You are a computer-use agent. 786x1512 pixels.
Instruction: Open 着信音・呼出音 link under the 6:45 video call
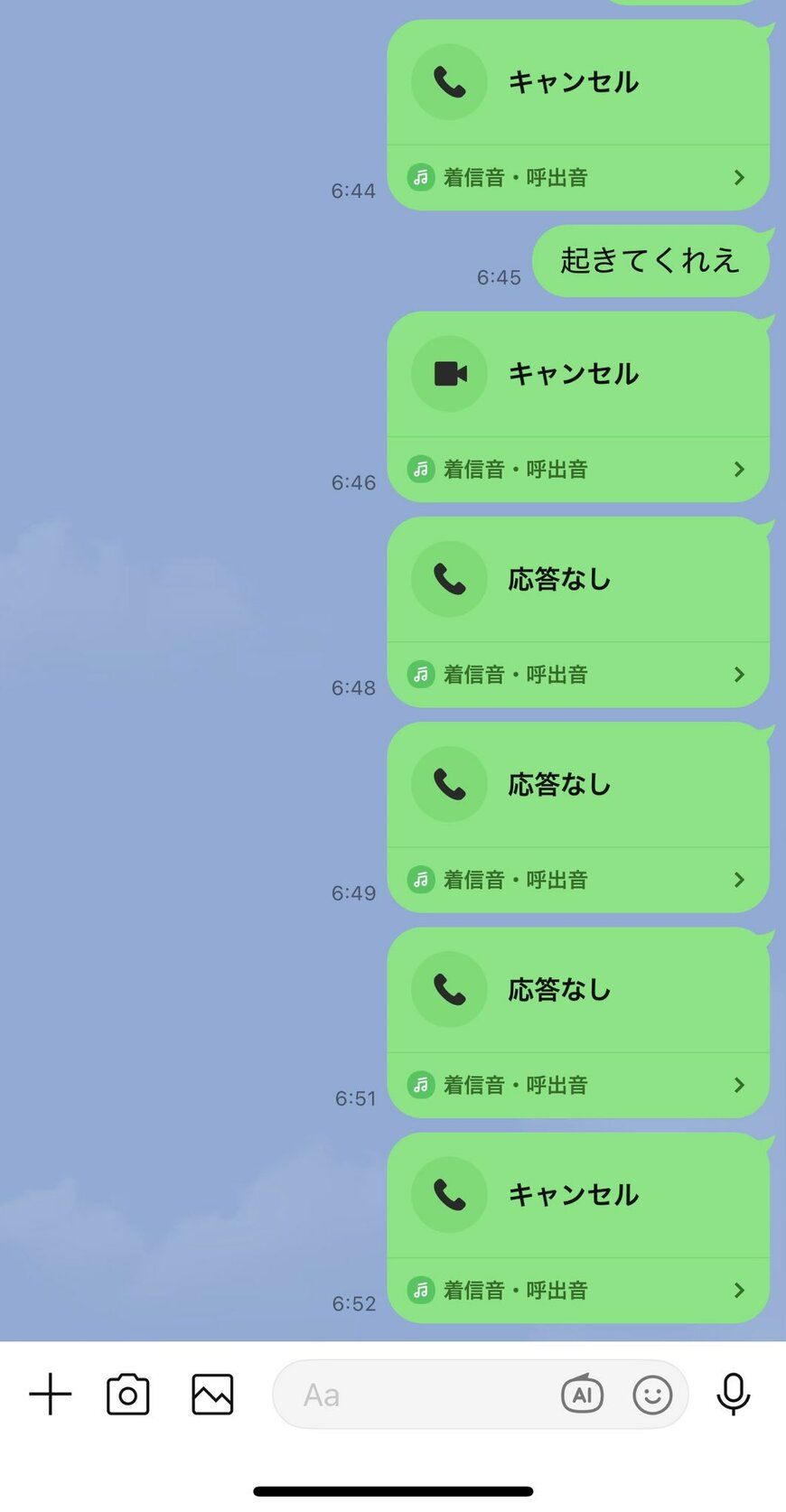[578, 469]
